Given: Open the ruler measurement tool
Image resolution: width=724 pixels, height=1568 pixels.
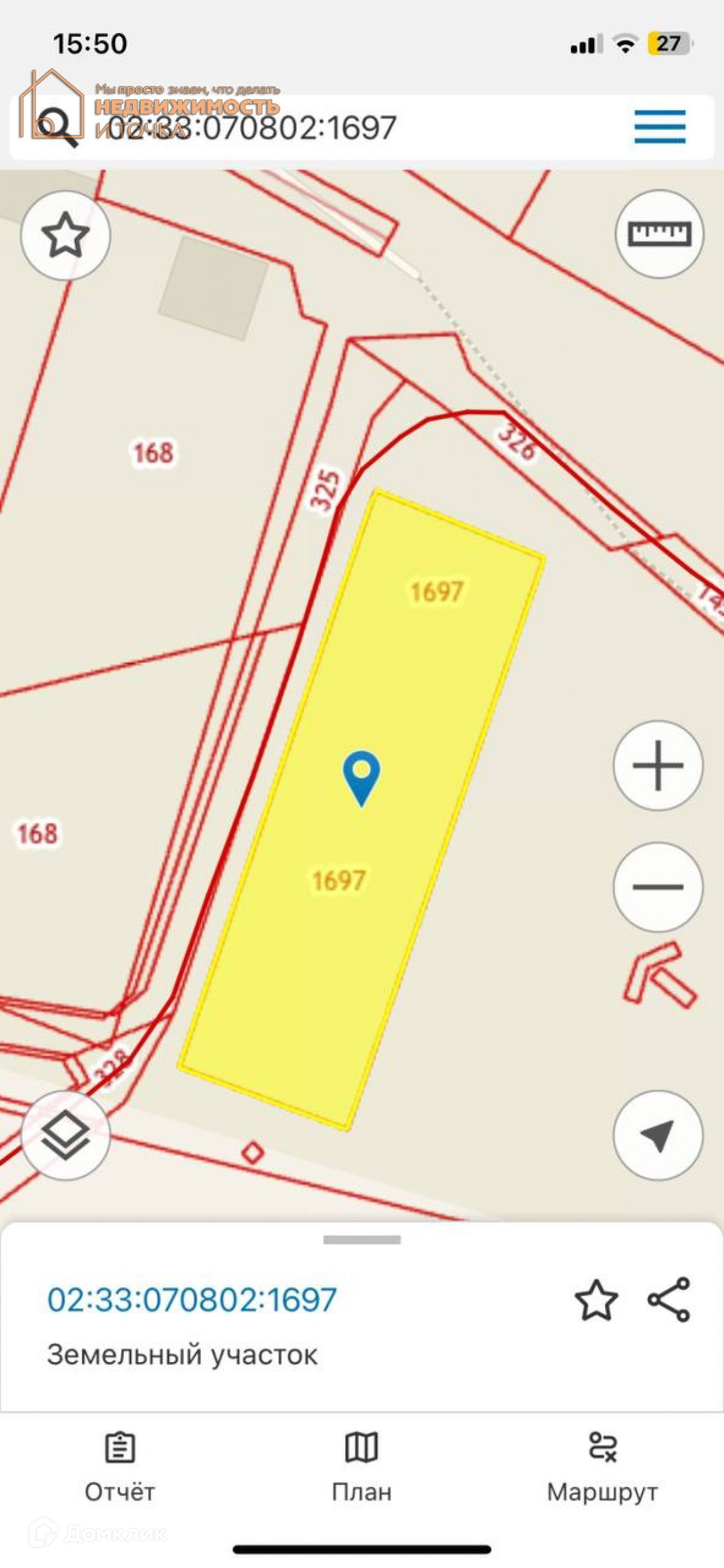Looking at the screenshot, I should click(x=659, y=234).
